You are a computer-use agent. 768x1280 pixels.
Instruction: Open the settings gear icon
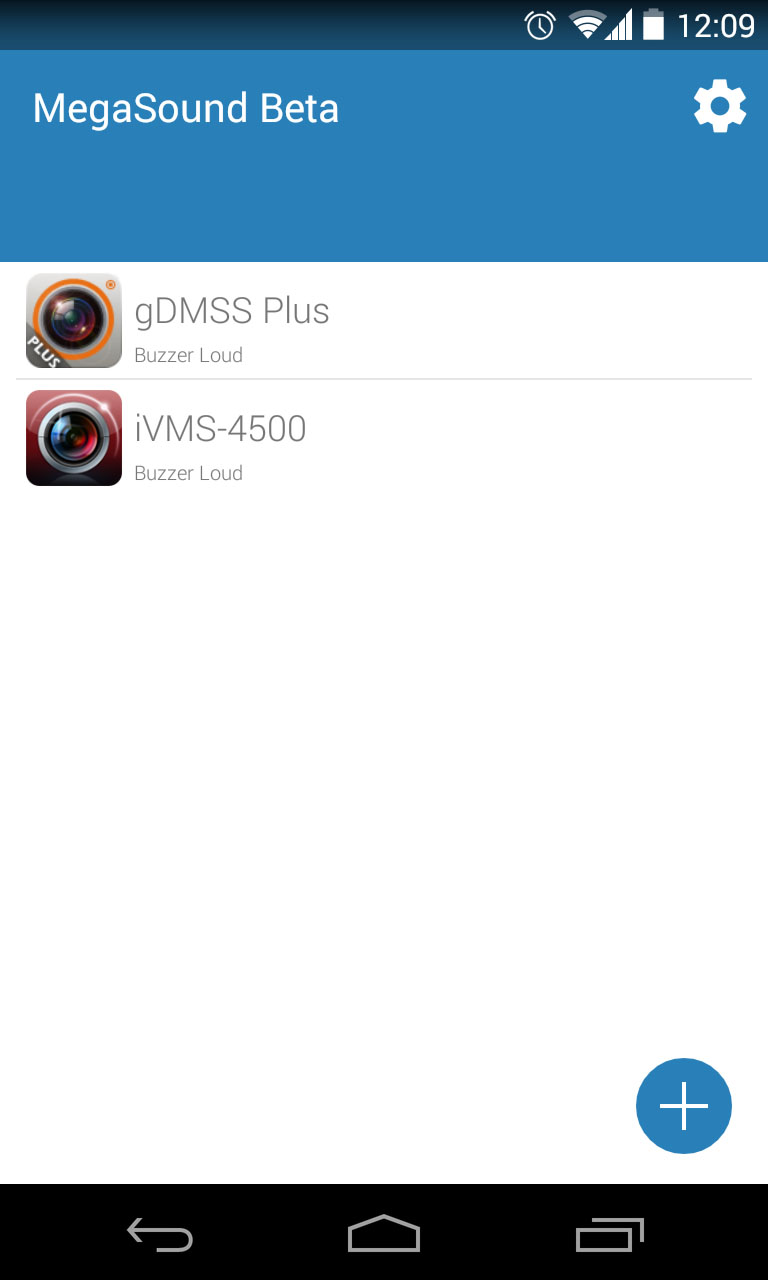720,107
